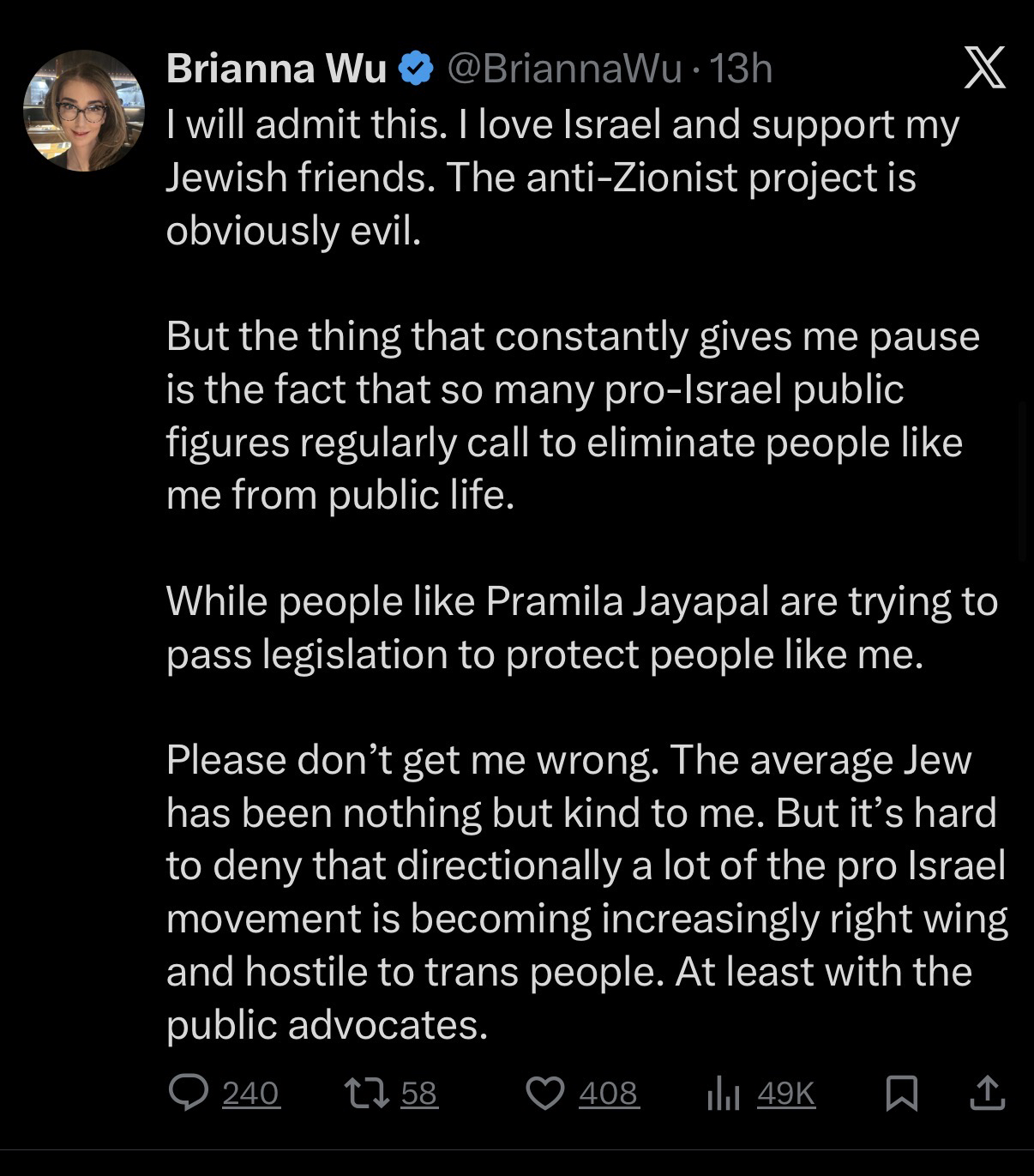The height and width of the screenshot is (1176, 1034).
Task: Tap the X logo on the post
Action: (984, 68)
